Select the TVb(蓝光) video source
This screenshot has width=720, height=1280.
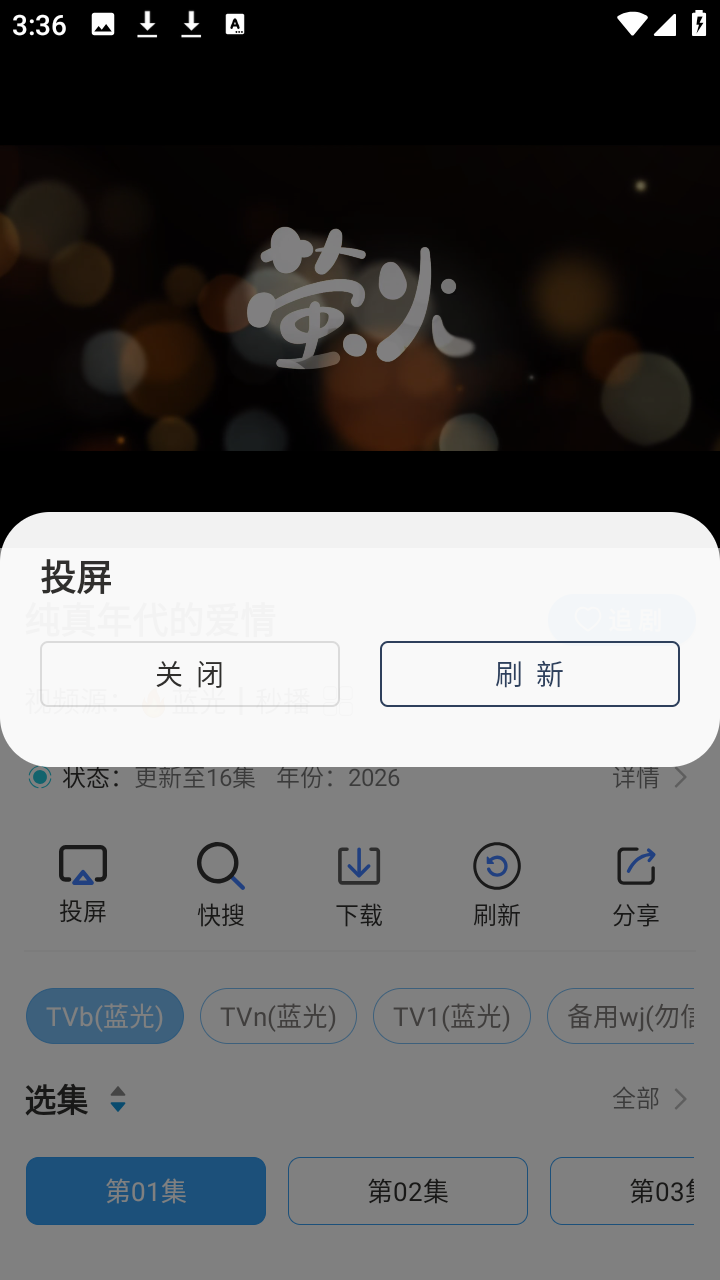pyautogui.click(x=104, y=1015)
